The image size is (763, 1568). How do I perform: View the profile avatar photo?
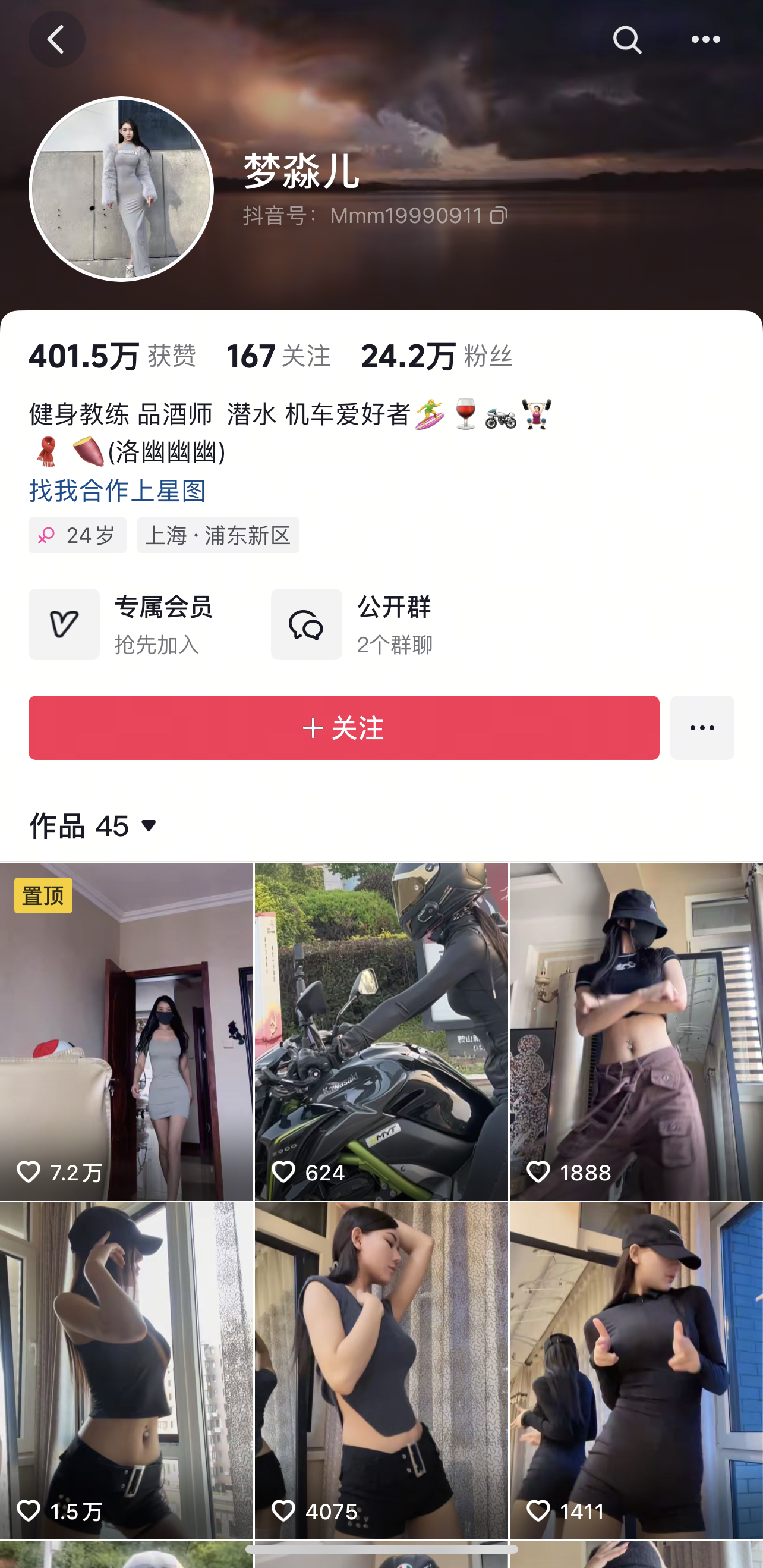[x=121, y=189]
